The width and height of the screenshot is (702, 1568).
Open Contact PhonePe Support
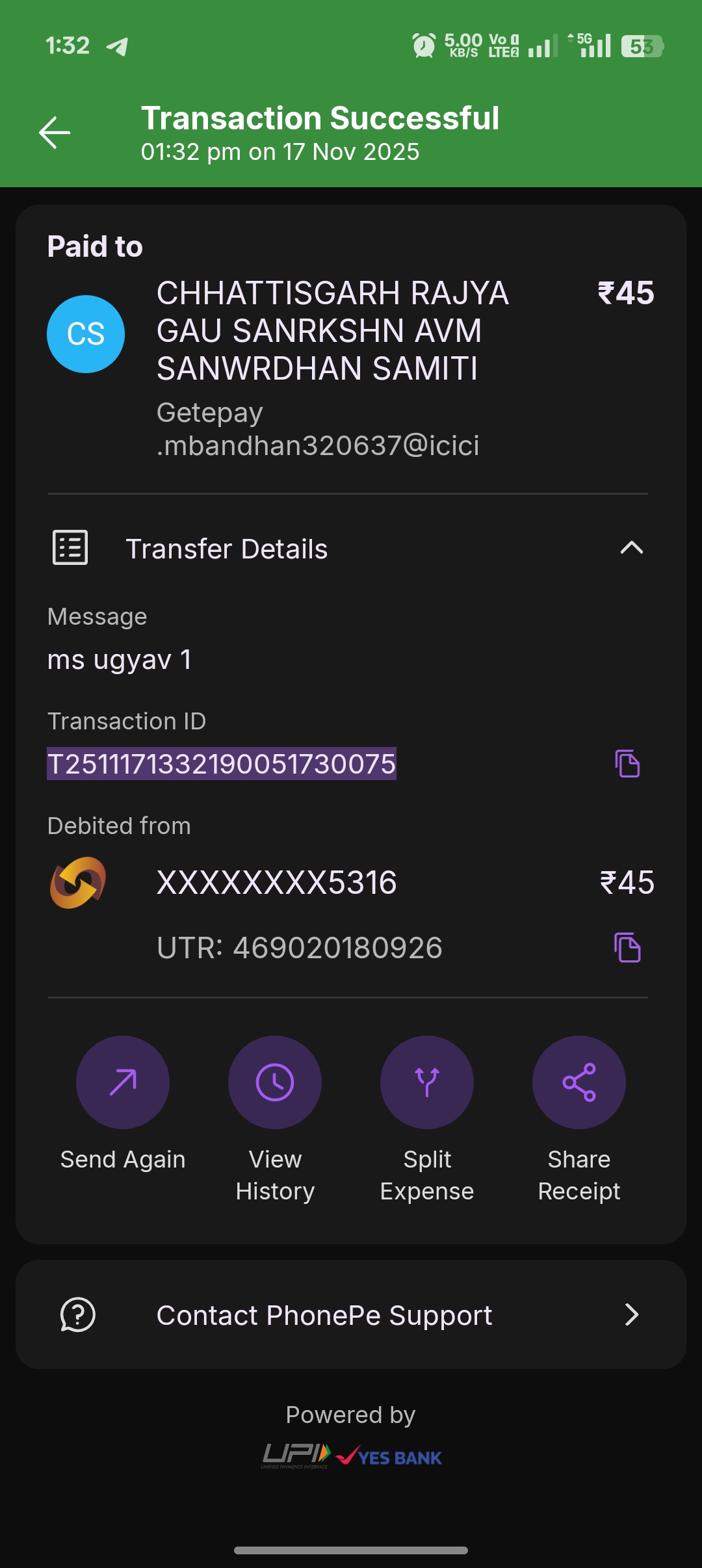point(351,1314)
